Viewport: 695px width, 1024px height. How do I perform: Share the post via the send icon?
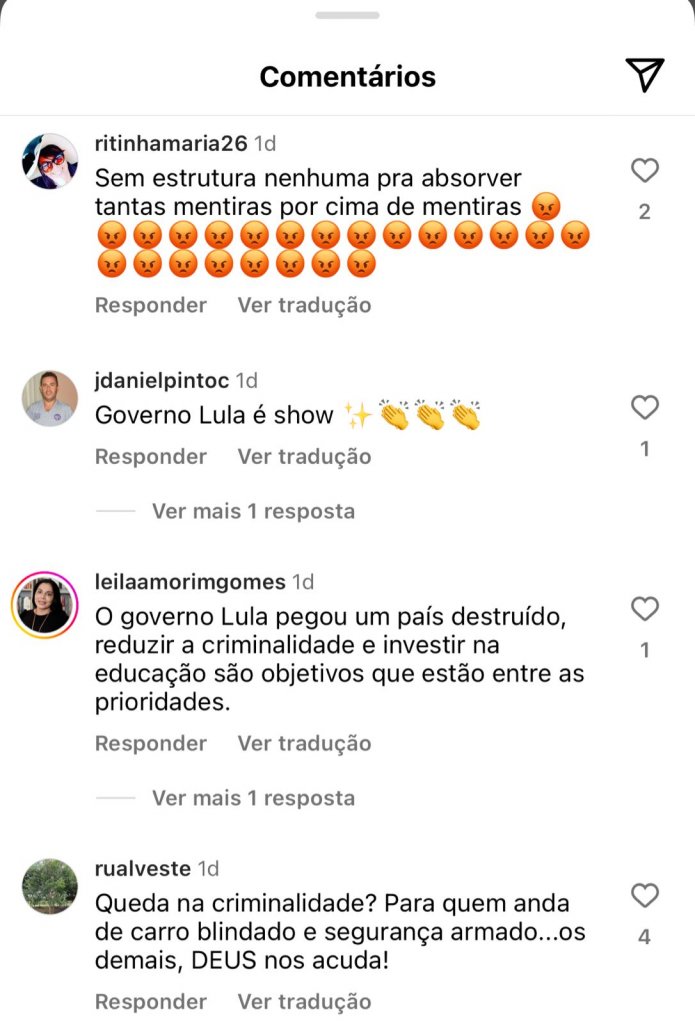point(645,75)
